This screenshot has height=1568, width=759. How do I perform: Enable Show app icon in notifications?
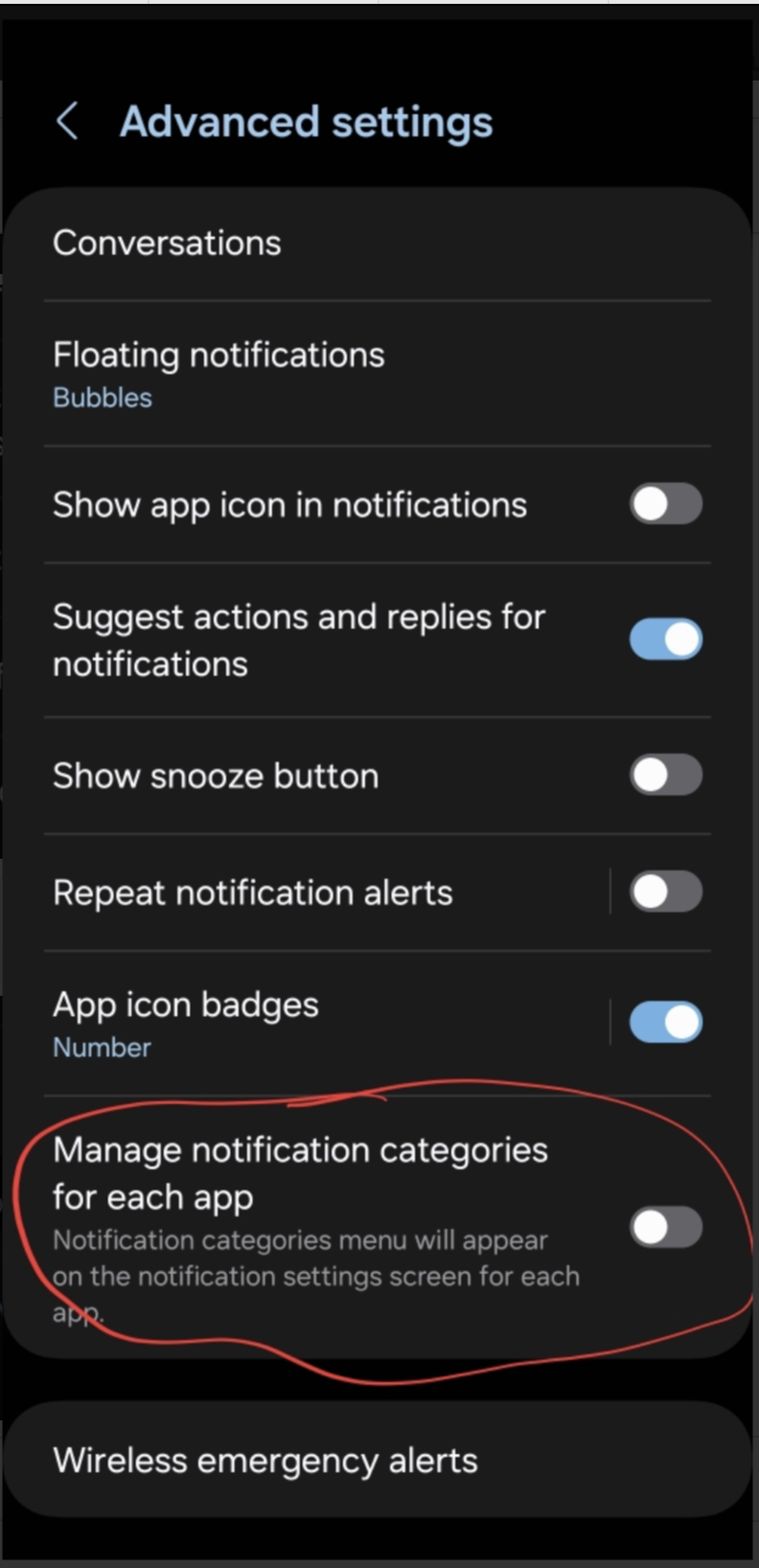tap(664, 503)
